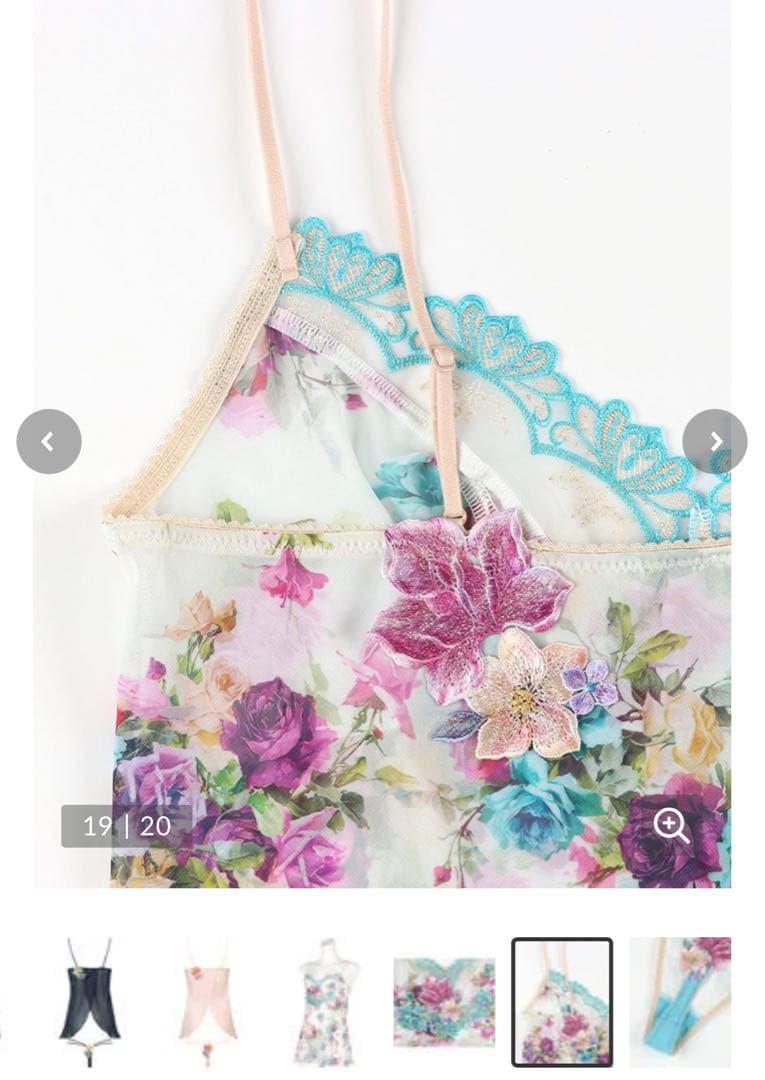Open the last thumbnail with blue trim

point(681,1001)
